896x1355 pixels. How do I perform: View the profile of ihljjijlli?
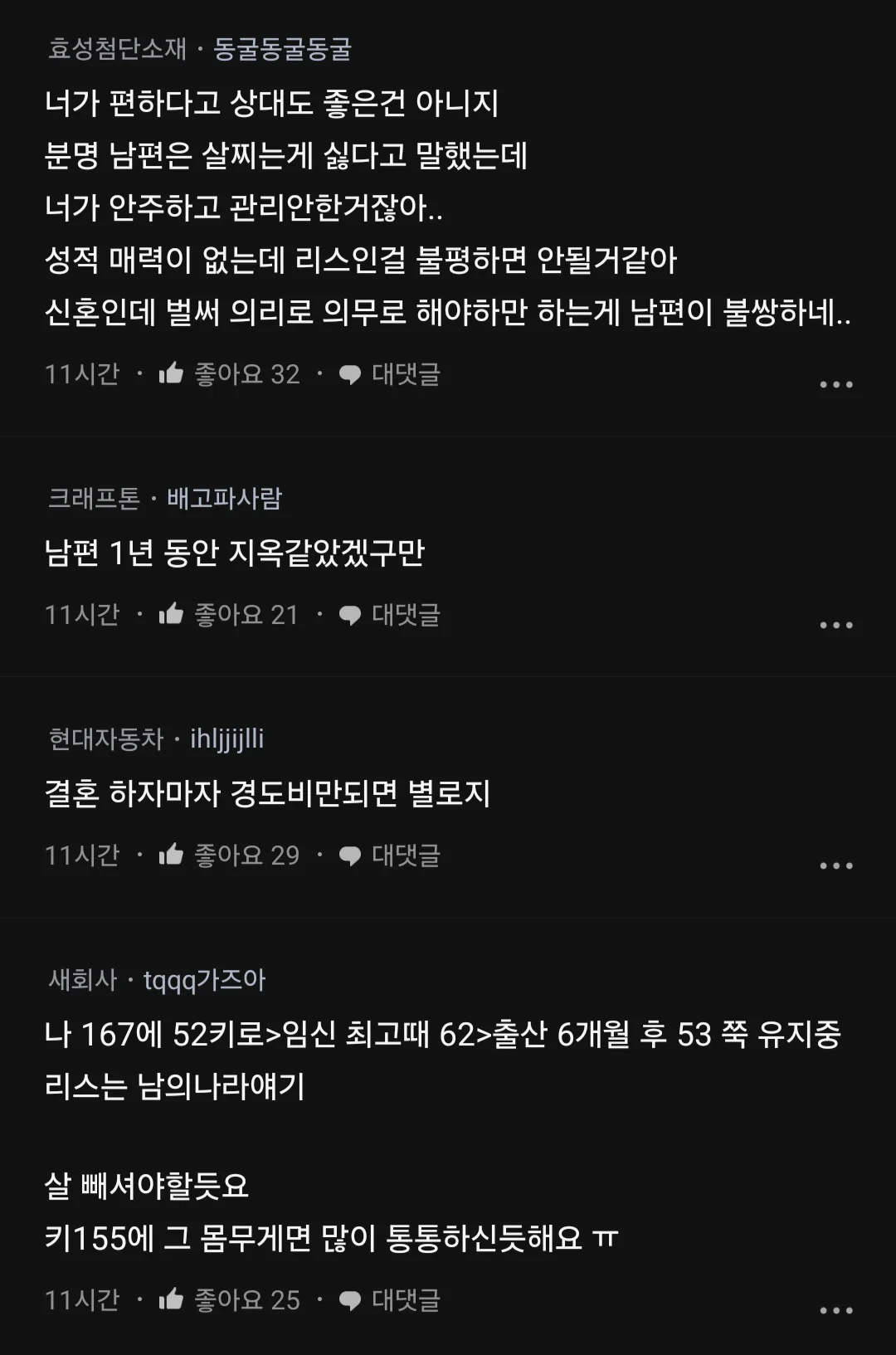226,738
